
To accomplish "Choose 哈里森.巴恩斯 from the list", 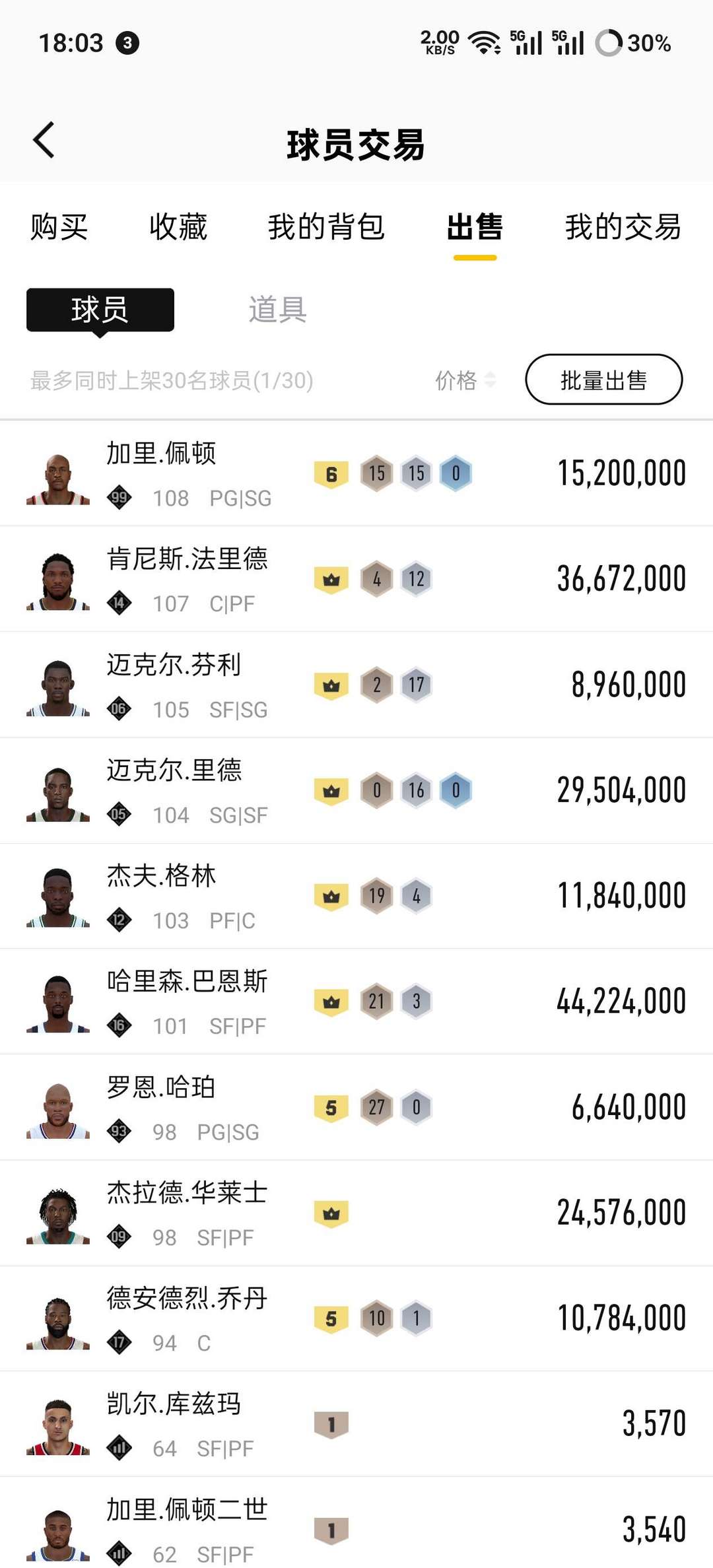I will coord(356,1002).
